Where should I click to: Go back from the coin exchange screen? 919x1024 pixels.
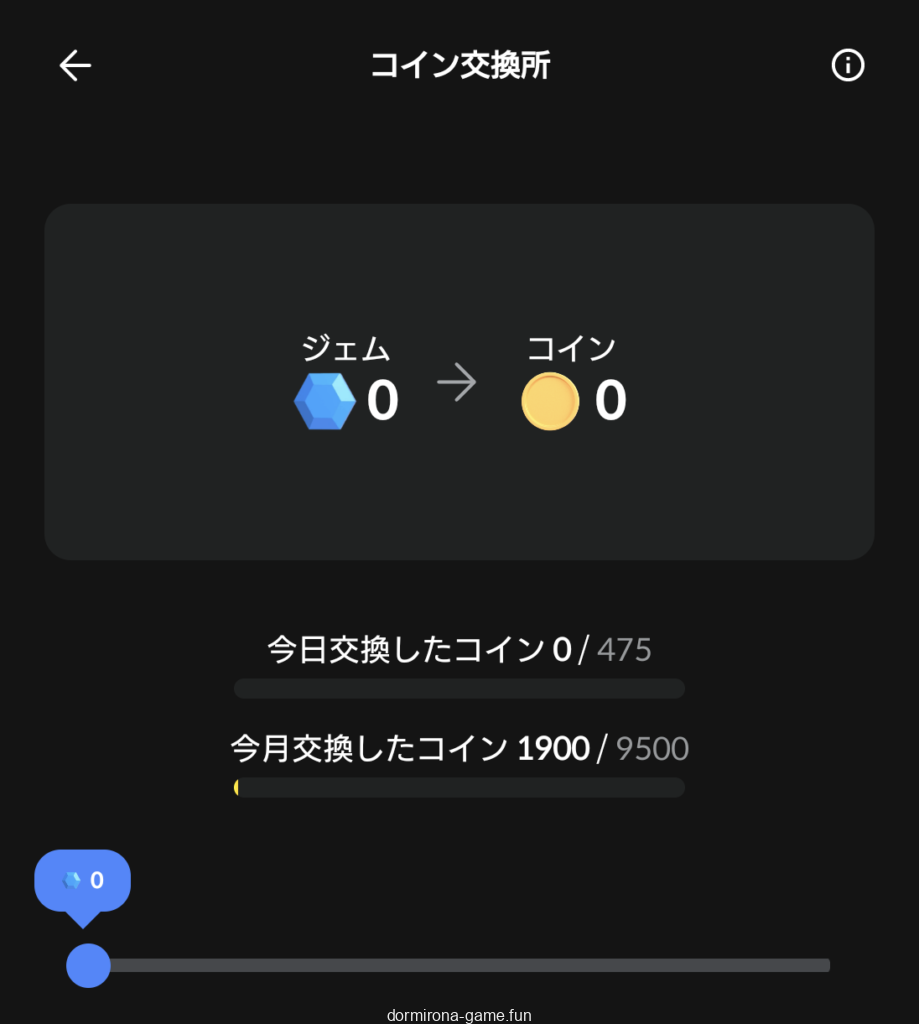coord(75,66)
